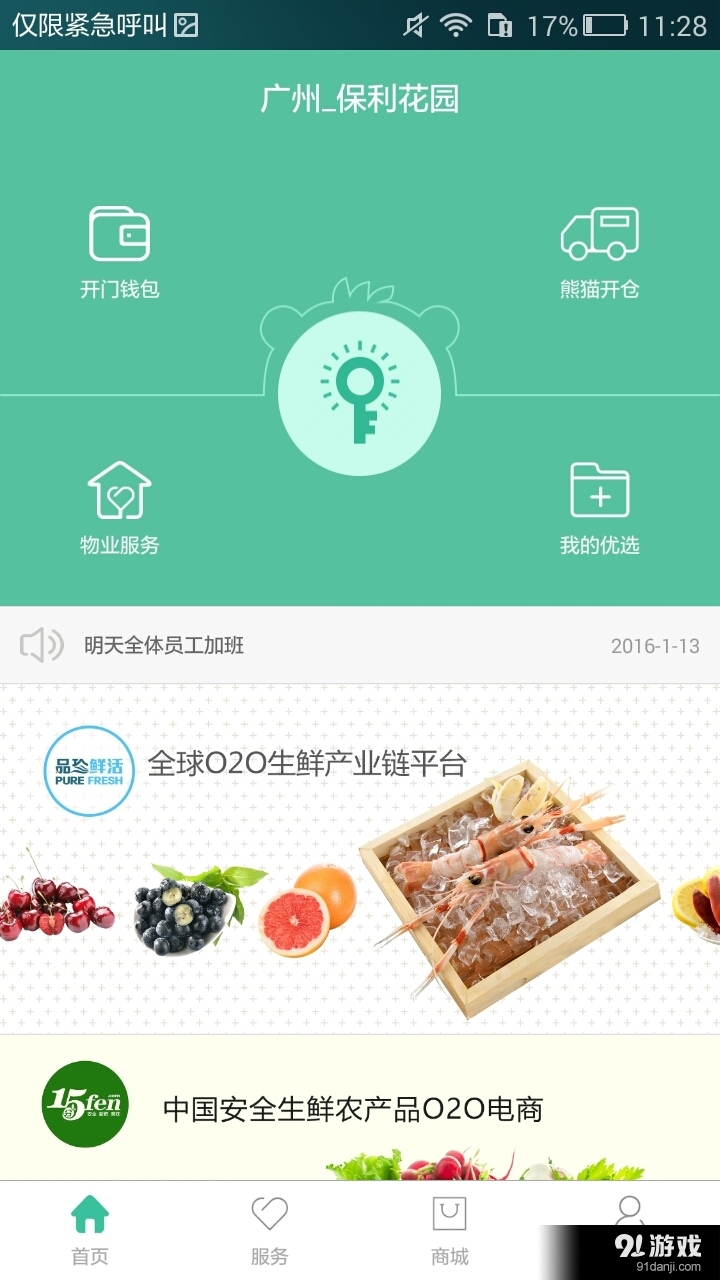This screenshot has width=720, height=1280.
Task: Switch to the 服务 tab
Action: point(269,1230)
